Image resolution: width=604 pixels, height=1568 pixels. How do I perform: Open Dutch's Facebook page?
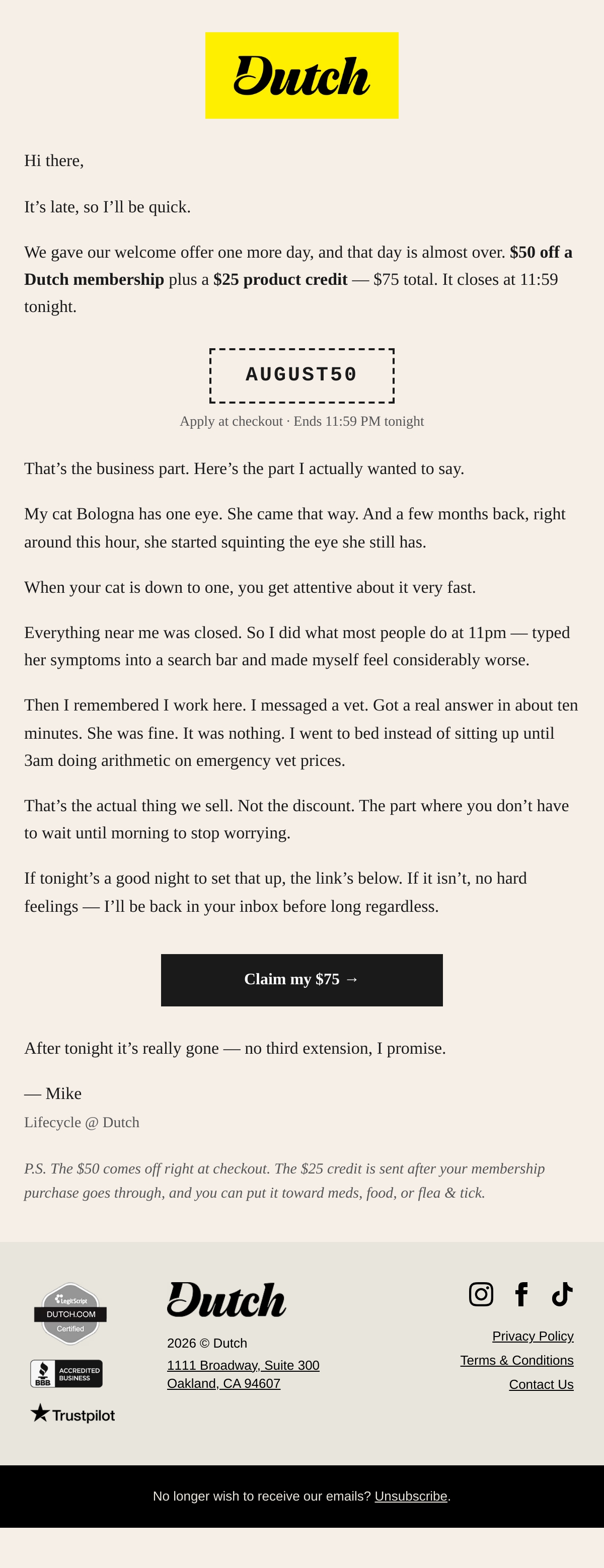pos(521,1293)
